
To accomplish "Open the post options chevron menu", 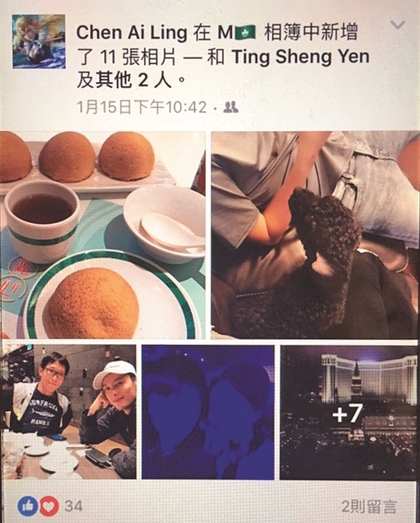I will point(397,25).
